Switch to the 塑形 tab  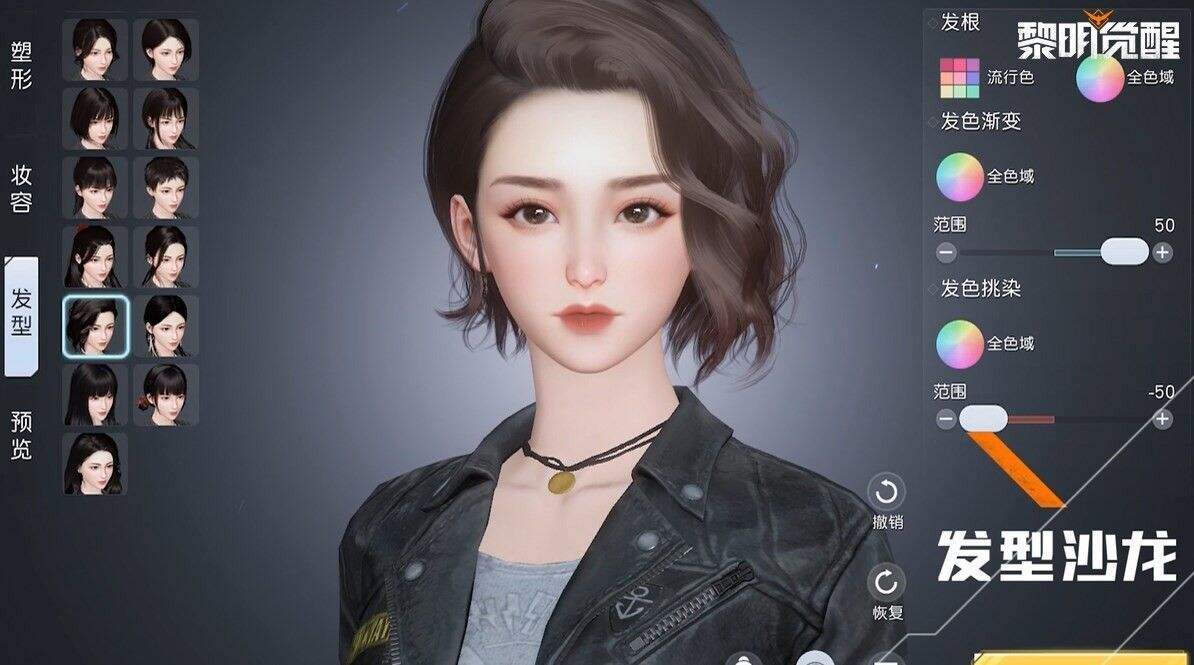pos(21,66)
